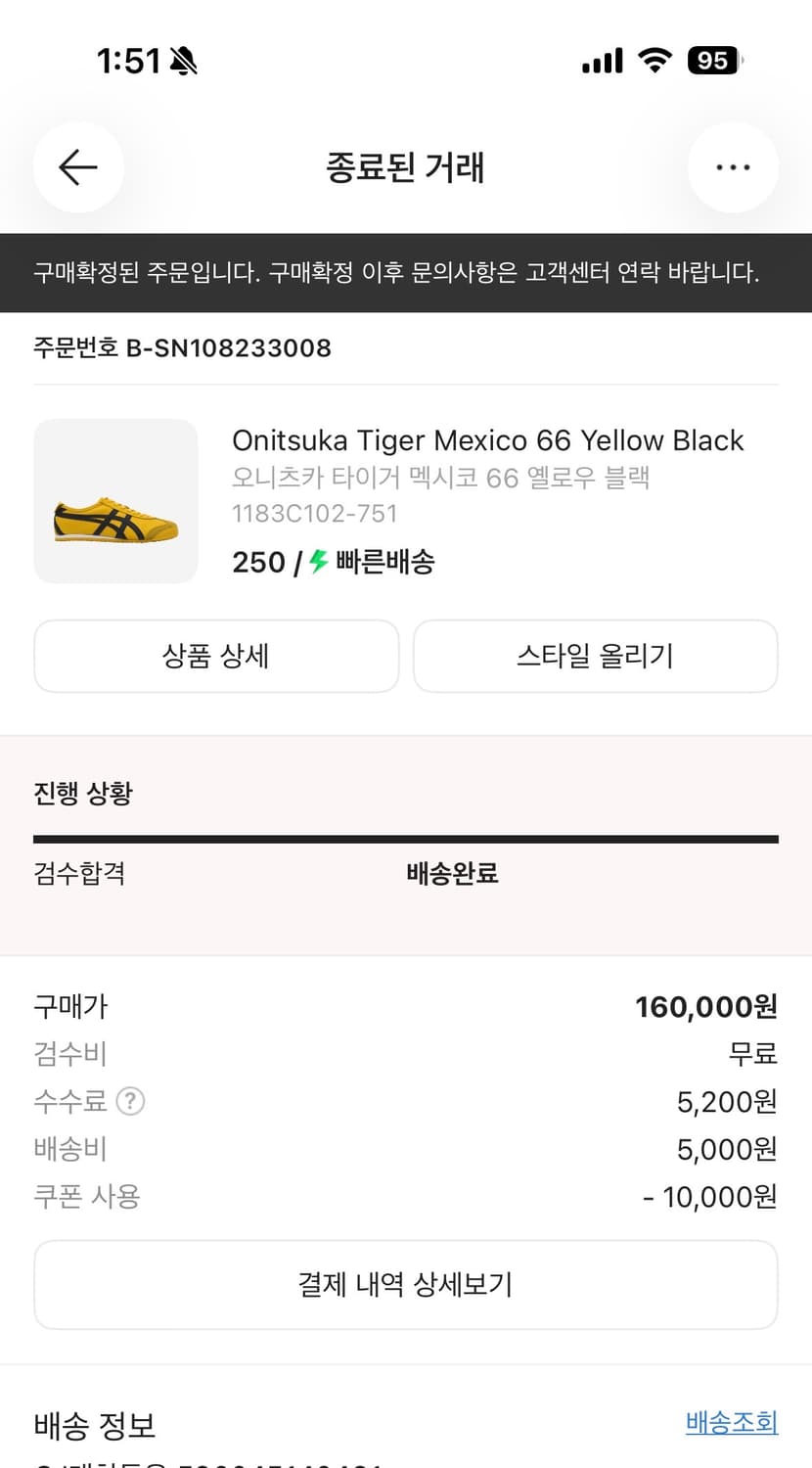This screenshot has width=812, height=1468.
Task: Tap the Wi-Fi icon in status bar
Action: [654, 60]
